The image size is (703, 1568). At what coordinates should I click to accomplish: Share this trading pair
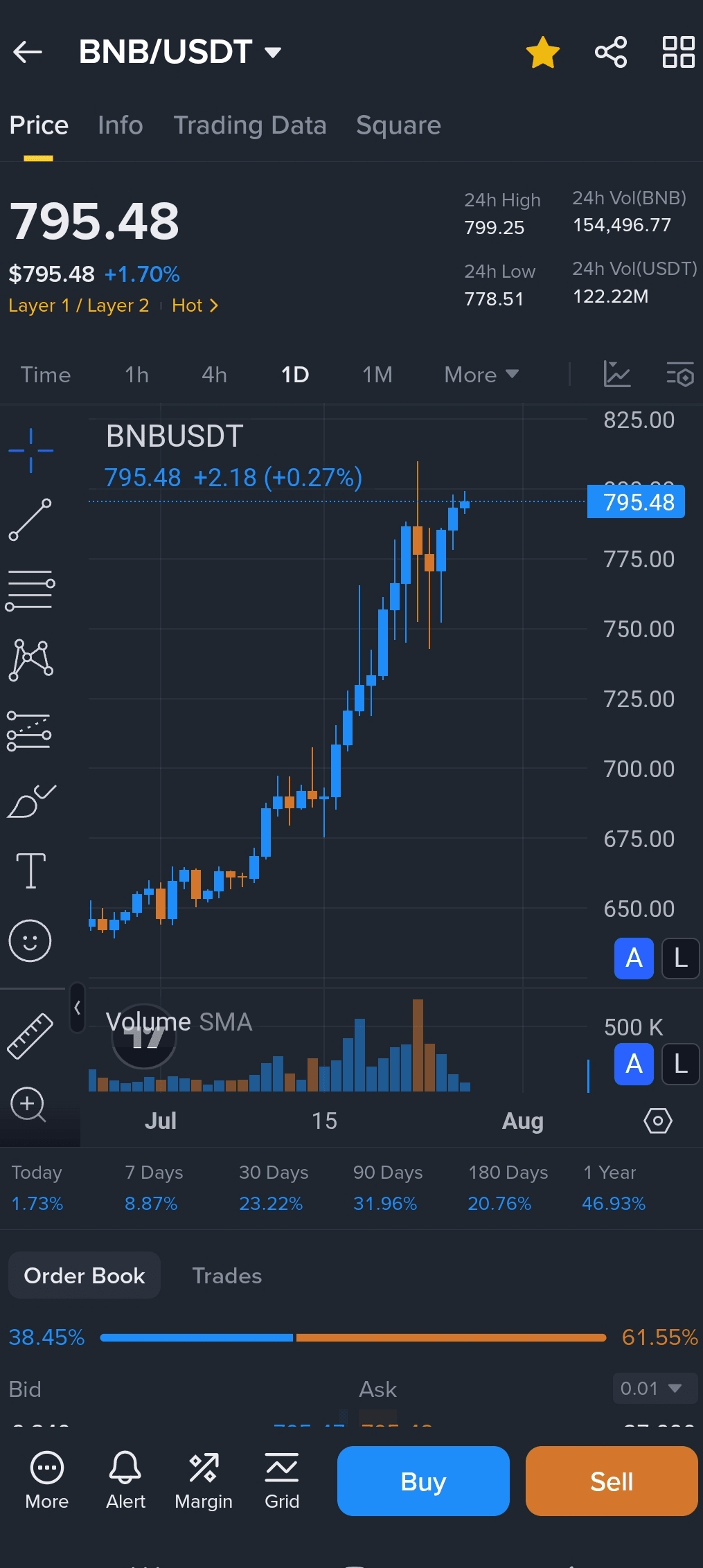[611, 52]
